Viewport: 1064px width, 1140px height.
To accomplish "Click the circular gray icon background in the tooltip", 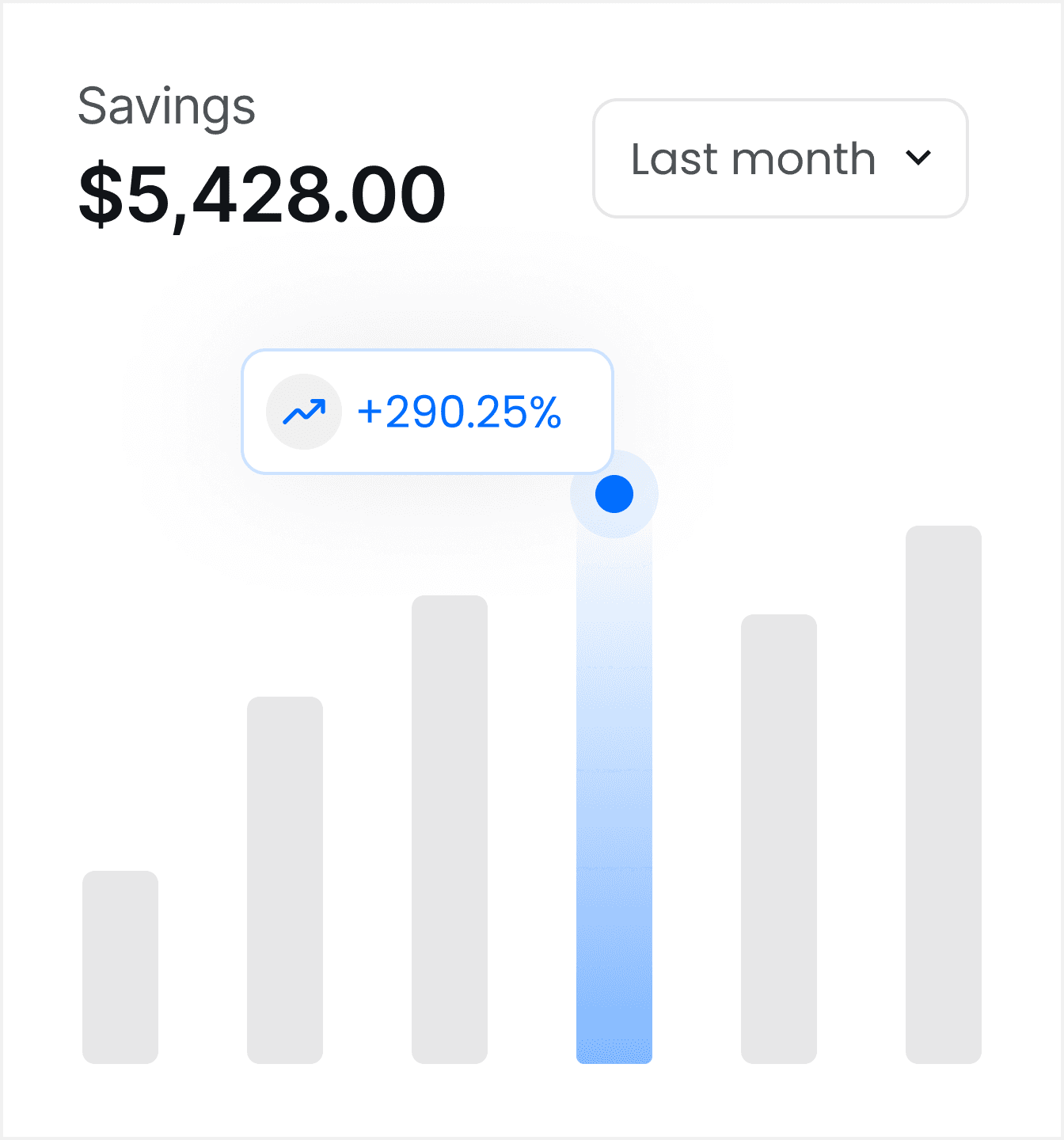I will 304,411.
